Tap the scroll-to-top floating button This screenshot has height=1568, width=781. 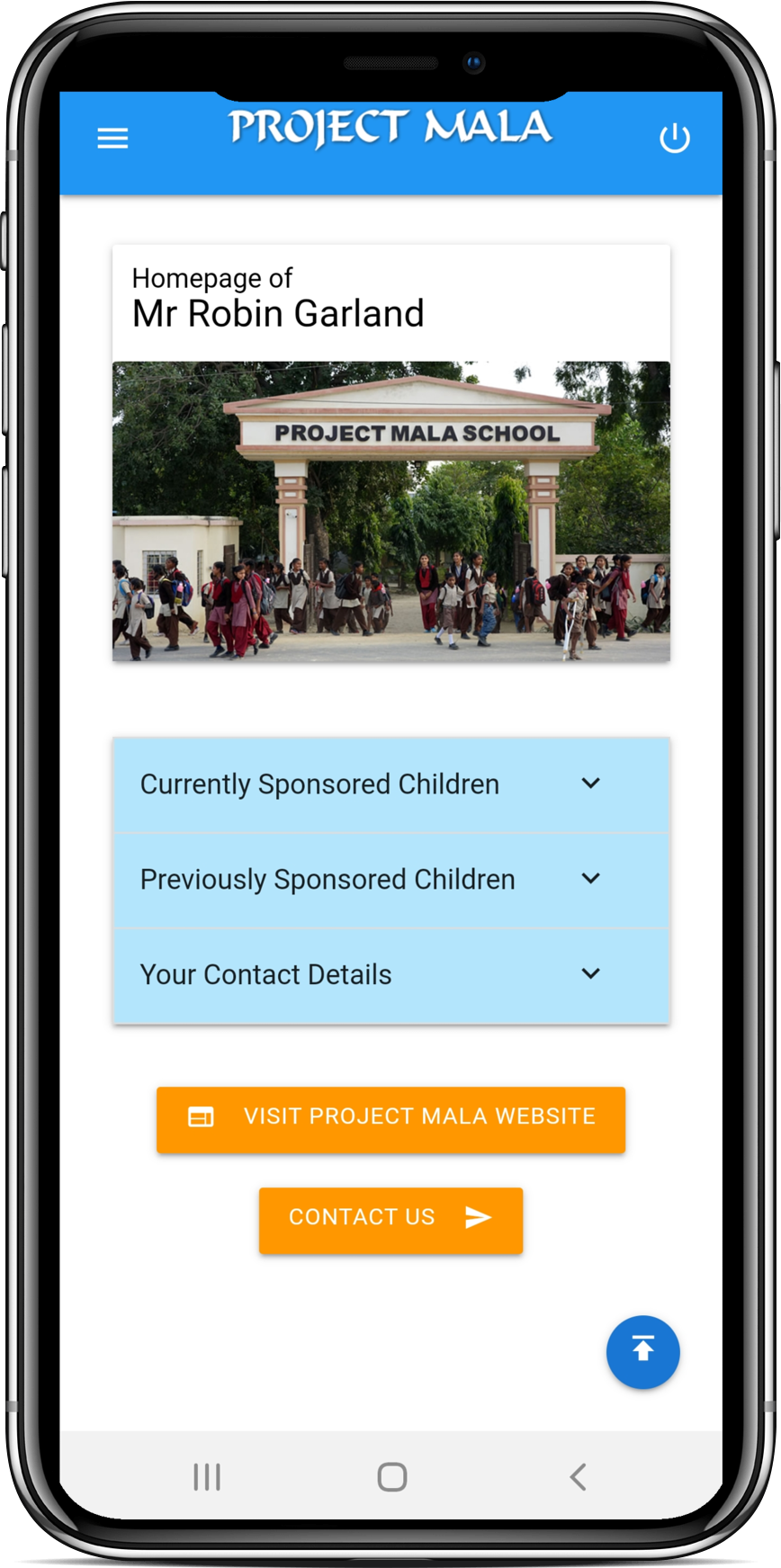(642, 1351)
